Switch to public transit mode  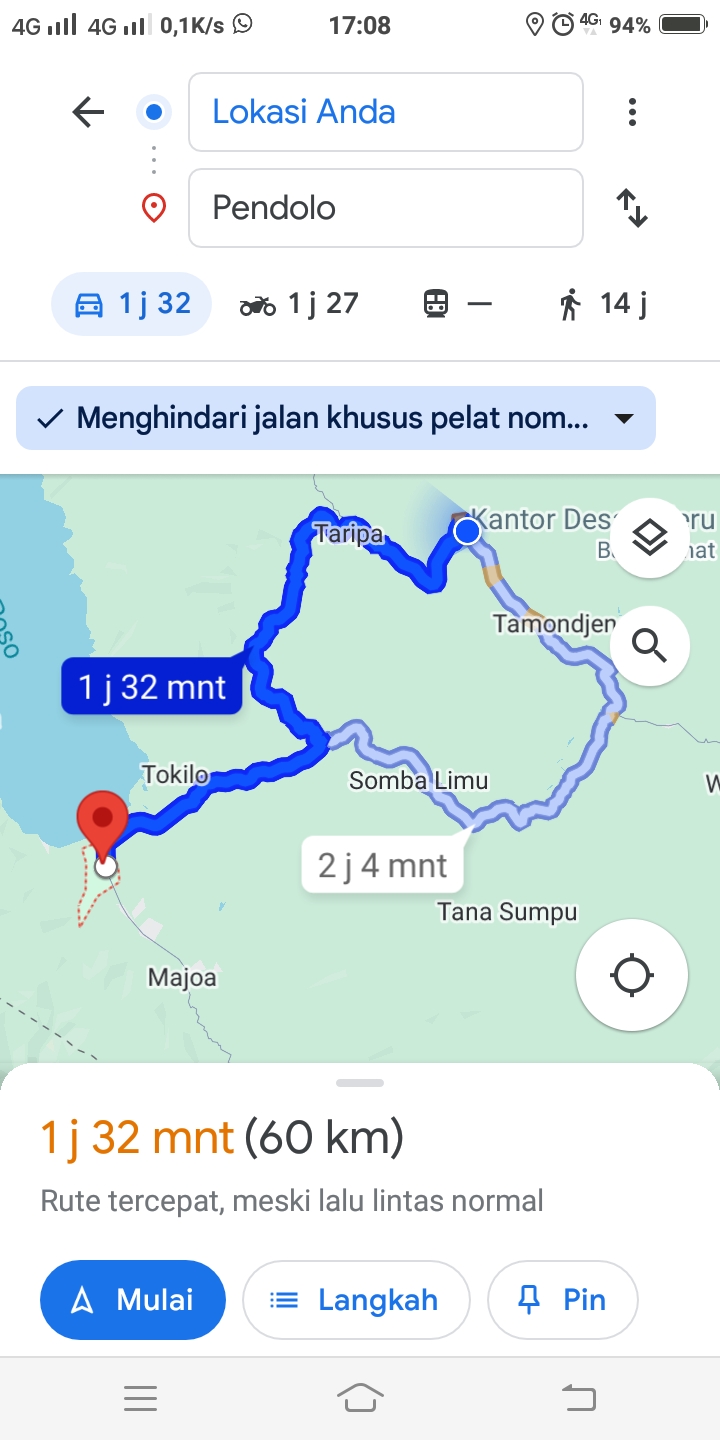pyautogui.click(x=458, y=303)
